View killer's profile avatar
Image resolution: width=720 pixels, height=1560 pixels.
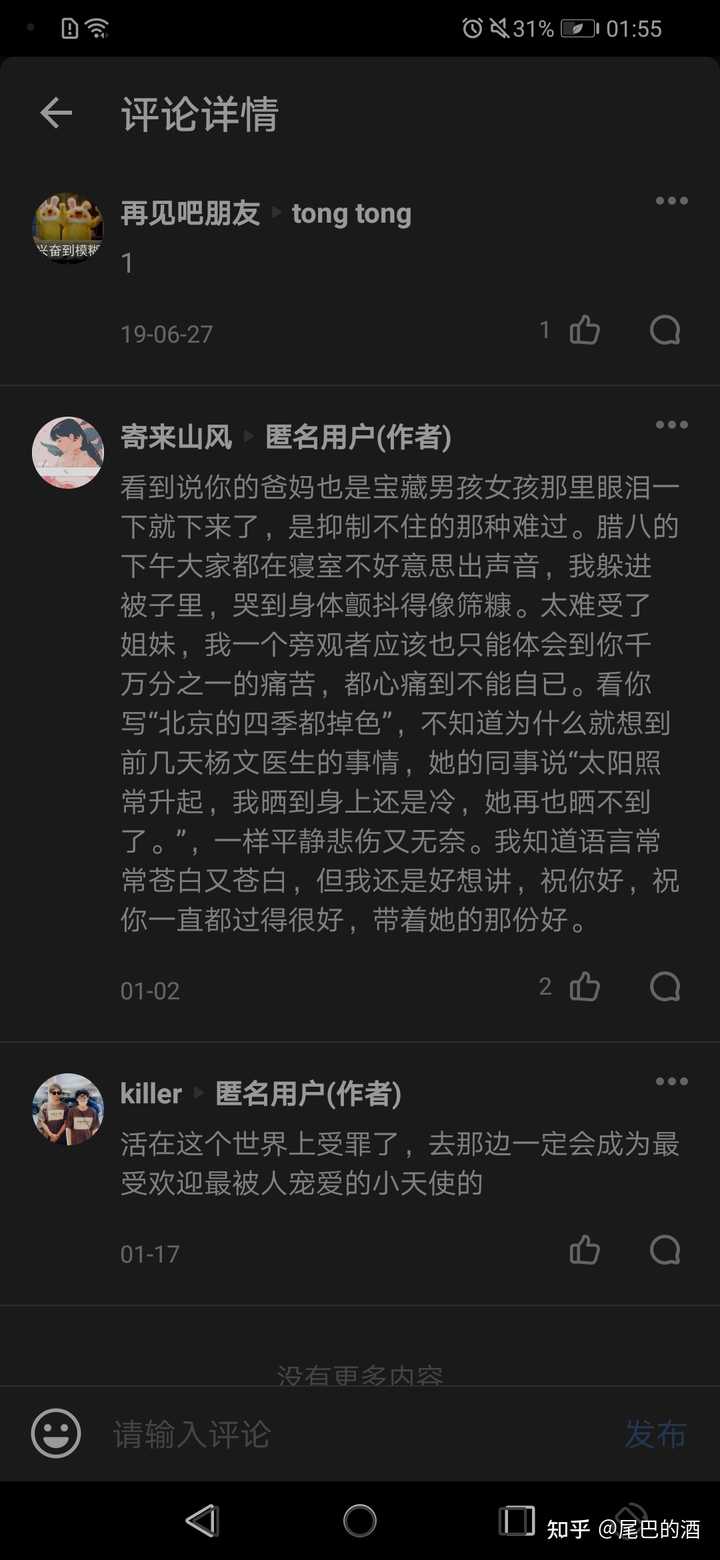tap(68, 1109)
